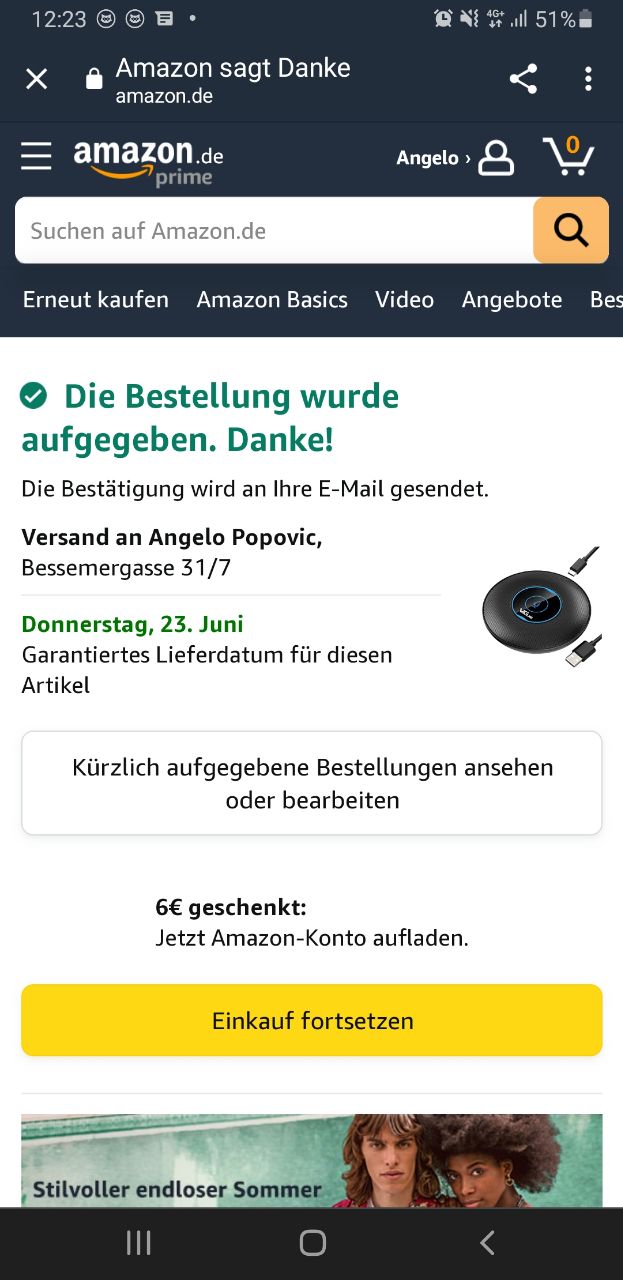
Task: Go to the phone's home screen
Action: (312, 1243)
